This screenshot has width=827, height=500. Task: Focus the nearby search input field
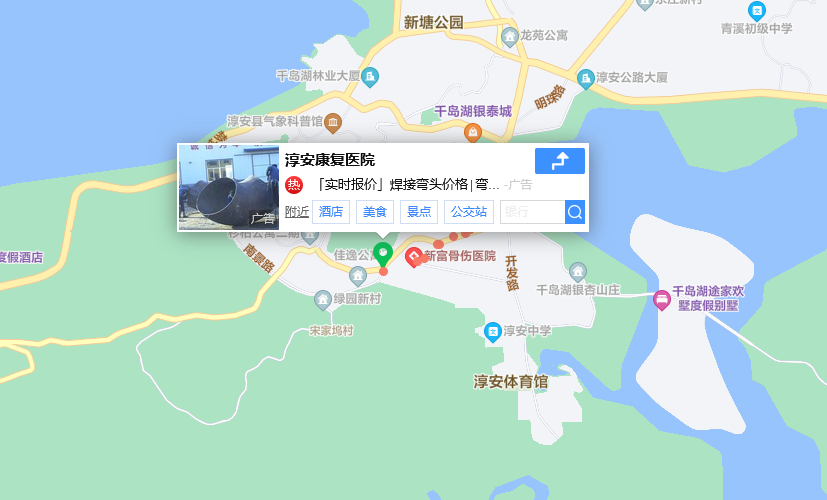coord(531,212)
